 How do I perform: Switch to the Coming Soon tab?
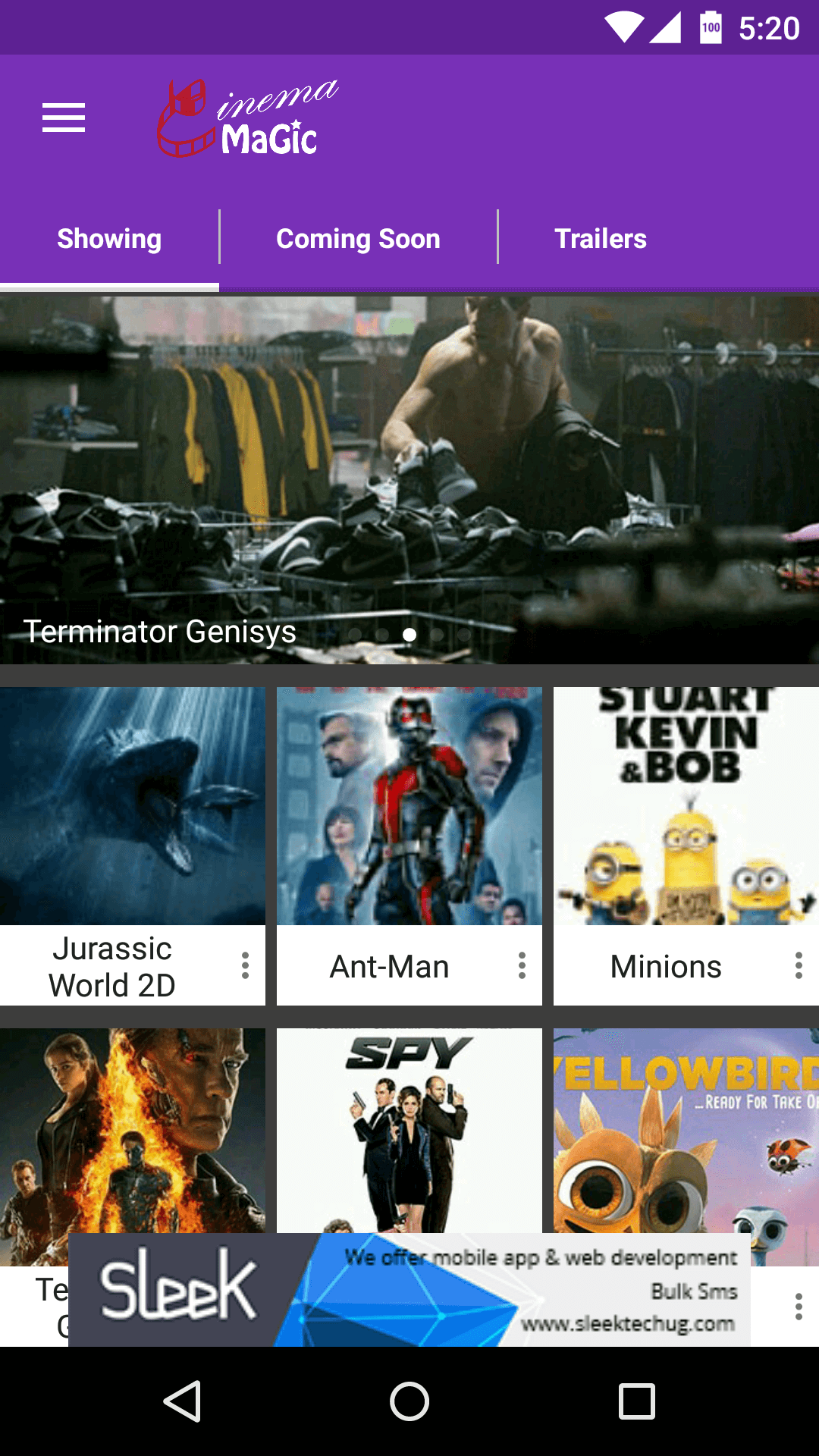pyautogui.click(x=358, y=239)
